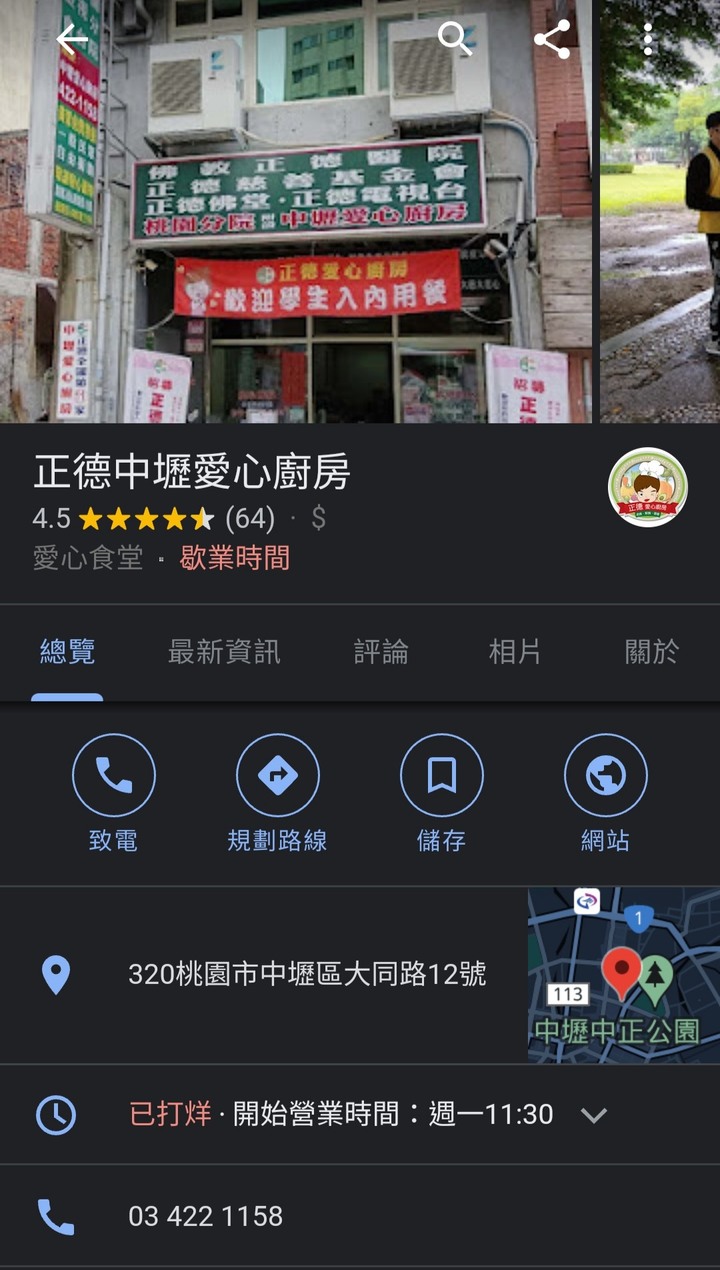
Task: Switch to the 最新資訊 tab
Action: 224,652
